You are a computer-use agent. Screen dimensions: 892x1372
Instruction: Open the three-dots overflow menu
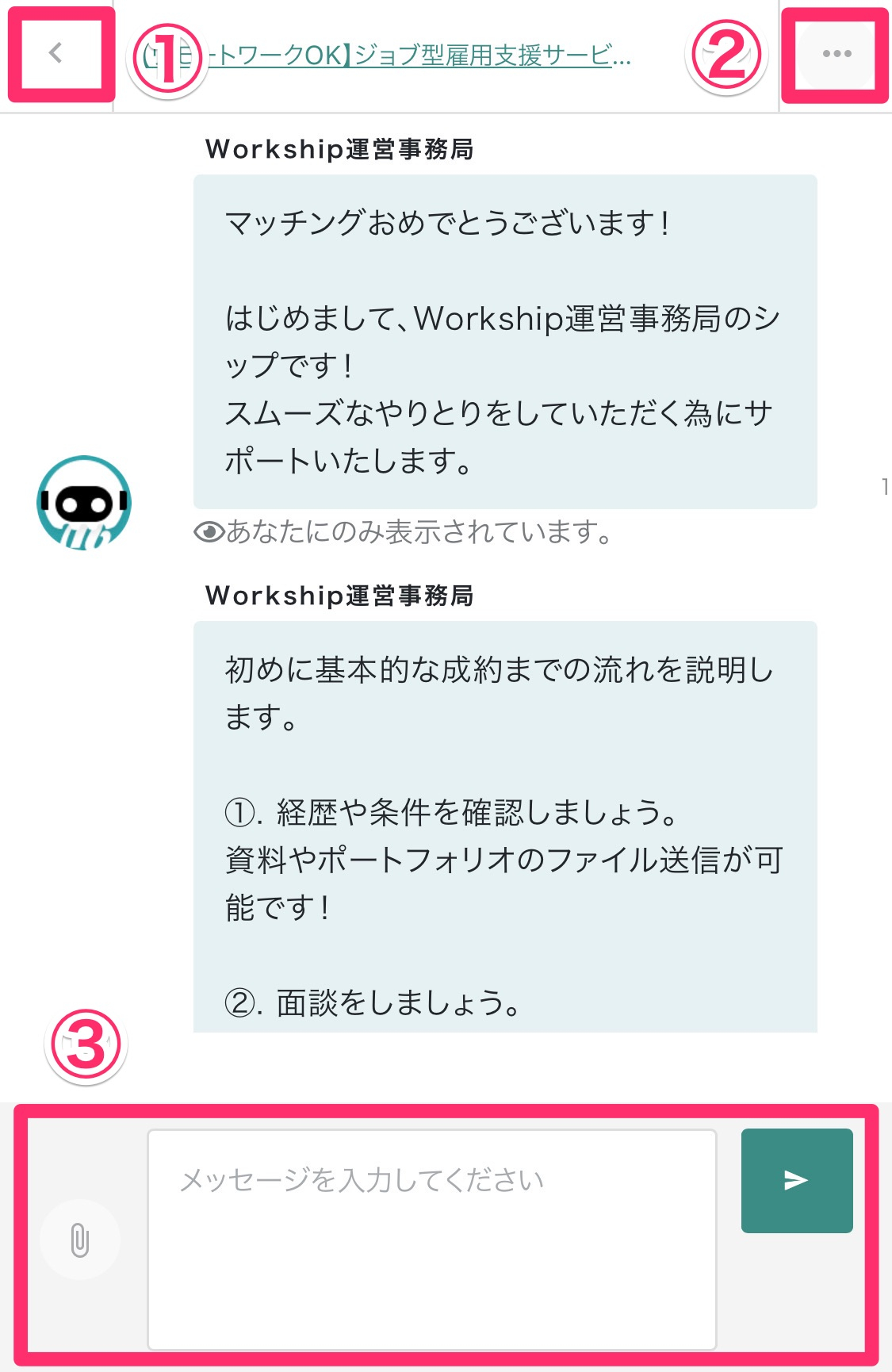click(x=836, y=54)
